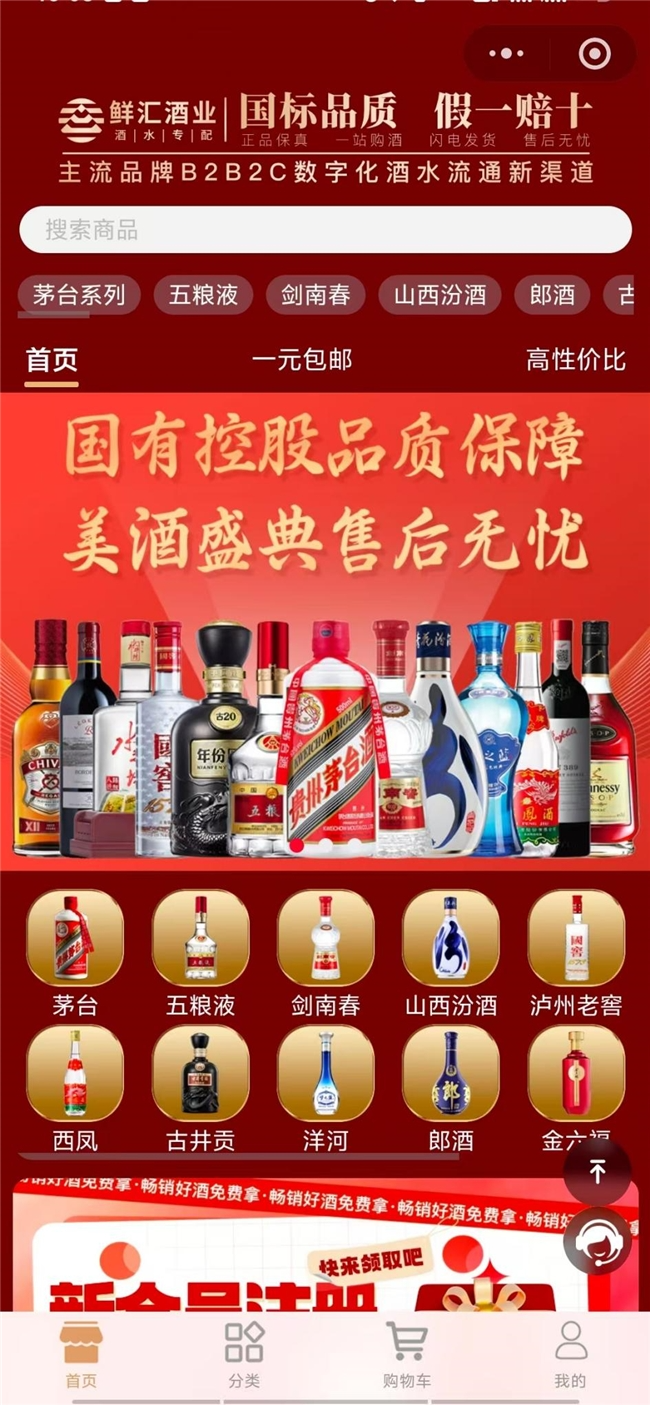Open the 国有控股品质保障 banner
Screen dimensions: 650x1405
tap(325, 630)
